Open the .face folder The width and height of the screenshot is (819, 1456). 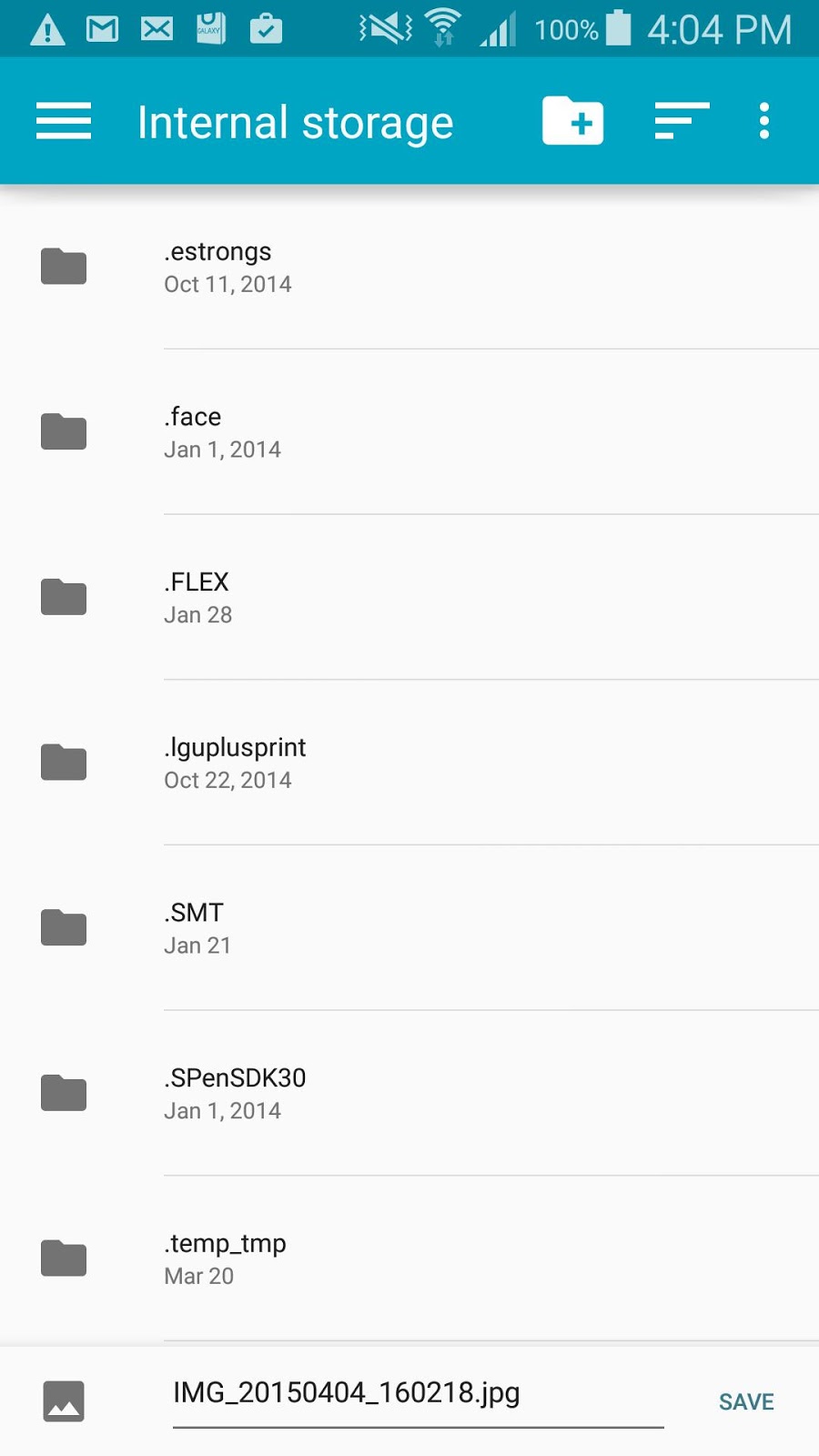(409, 432)
